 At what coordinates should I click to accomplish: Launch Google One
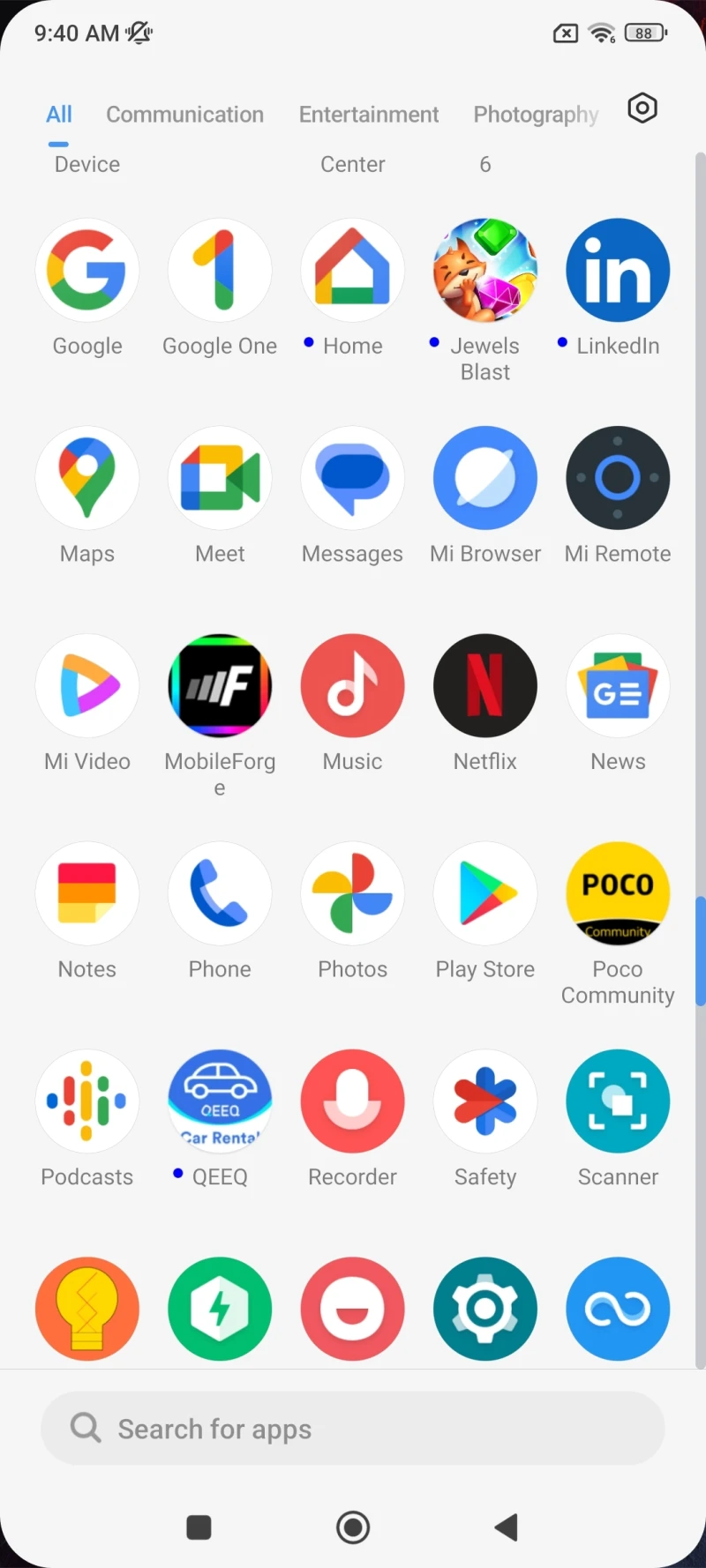[x=220, y=270]
